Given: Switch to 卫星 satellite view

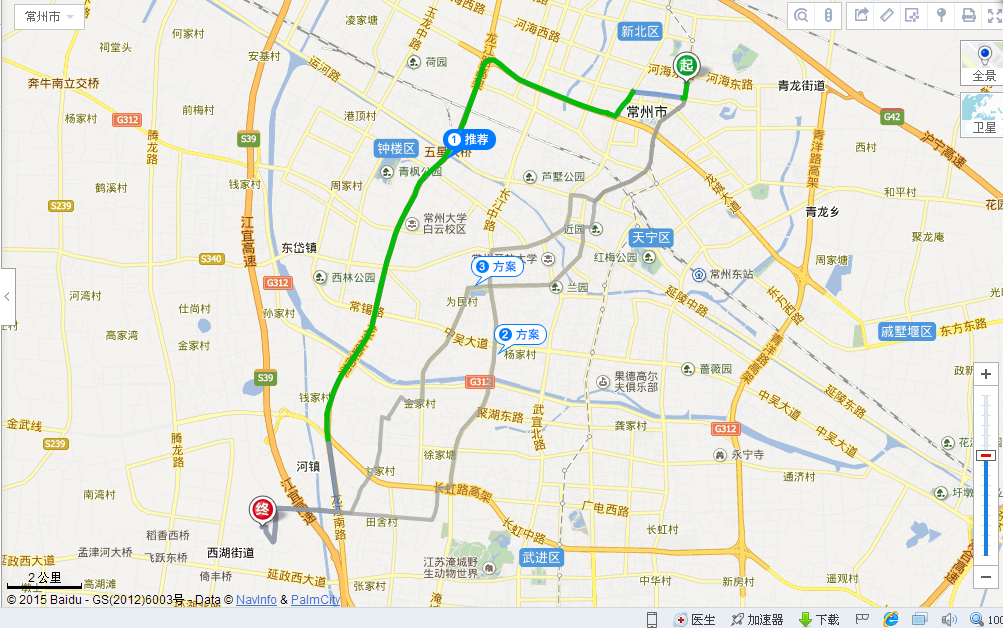Looking at the screenshot, I should click(x=982, y=114).
